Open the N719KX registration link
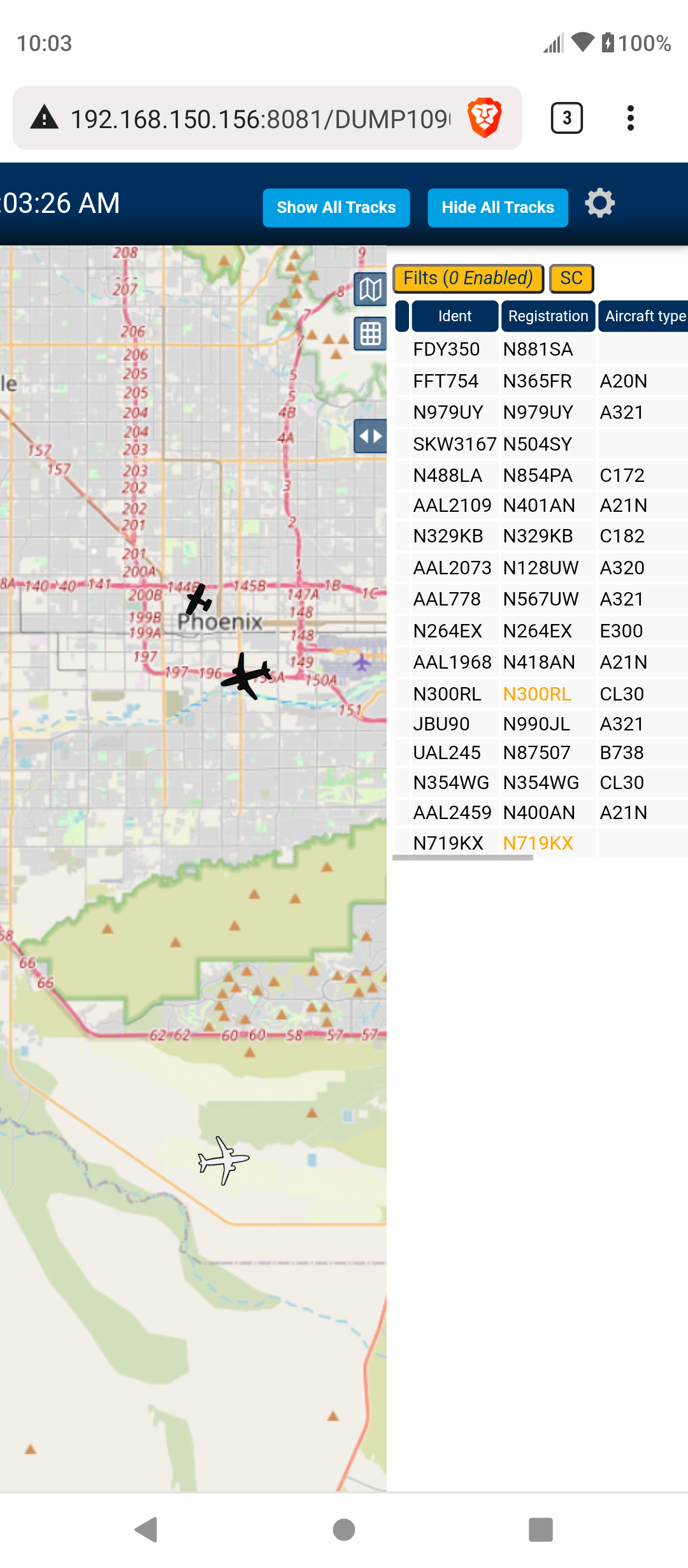 coord(538,843)
